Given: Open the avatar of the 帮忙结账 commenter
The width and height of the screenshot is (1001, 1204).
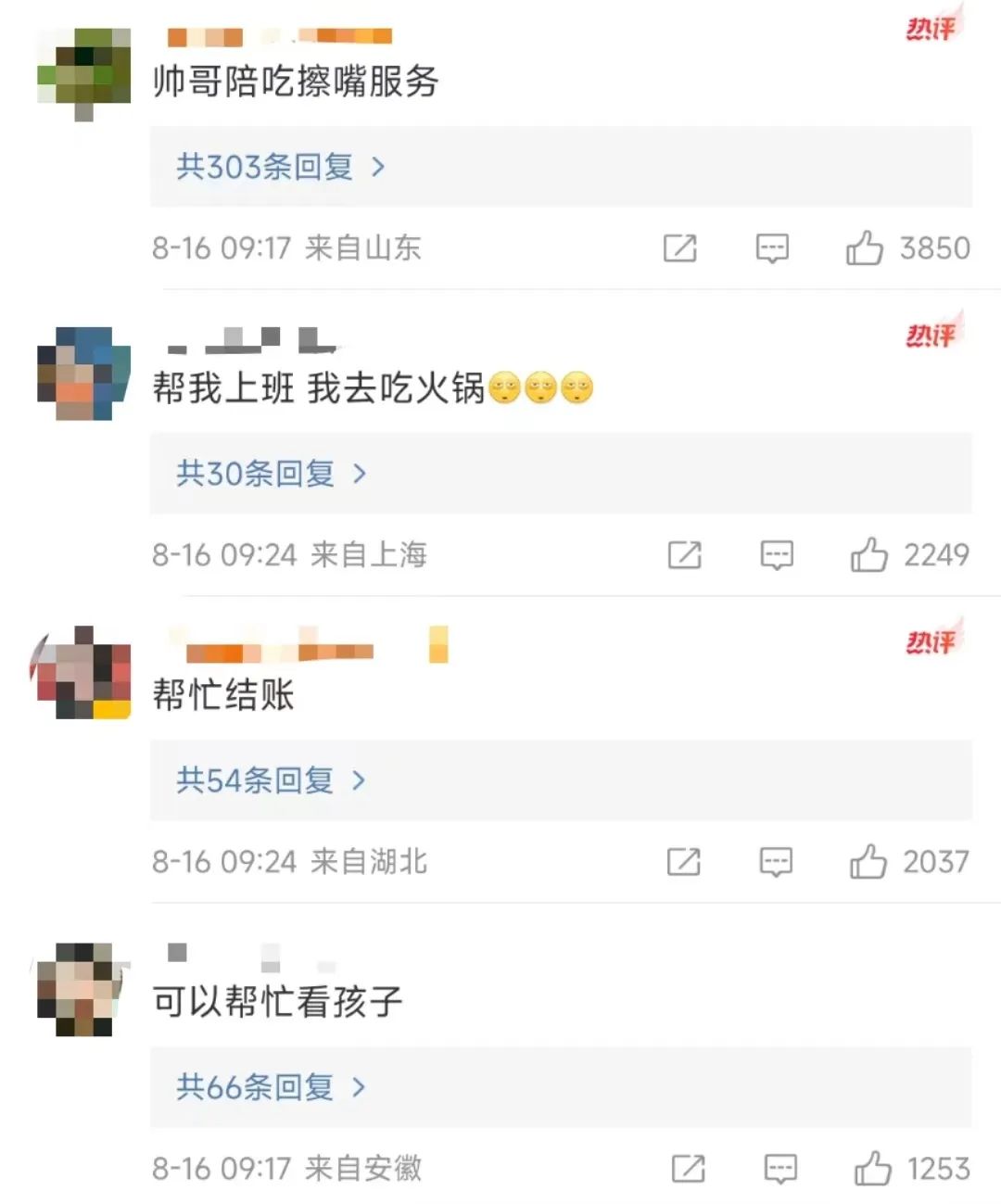Looking at the screenshot, I should click(x=82, y=673).
